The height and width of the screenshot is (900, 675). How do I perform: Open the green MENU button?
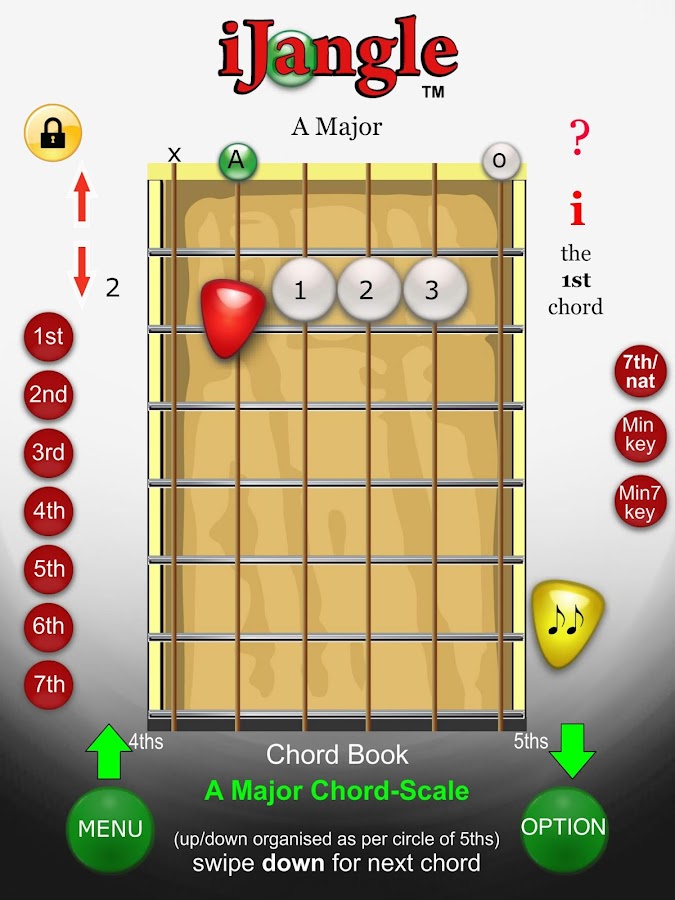[110, 829]
